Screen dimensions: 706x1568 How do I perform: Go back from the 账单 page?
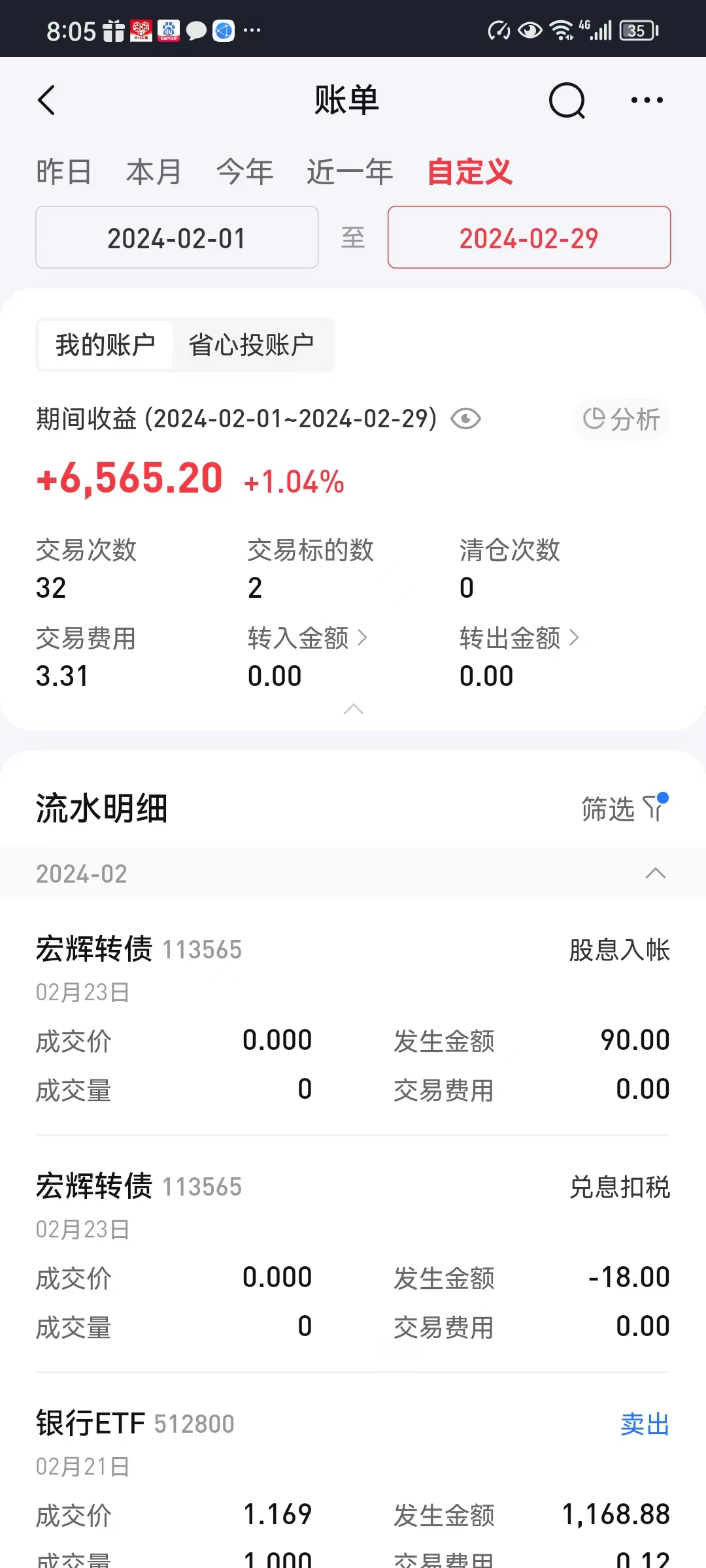pyautogui.click(x=46, y=101)
